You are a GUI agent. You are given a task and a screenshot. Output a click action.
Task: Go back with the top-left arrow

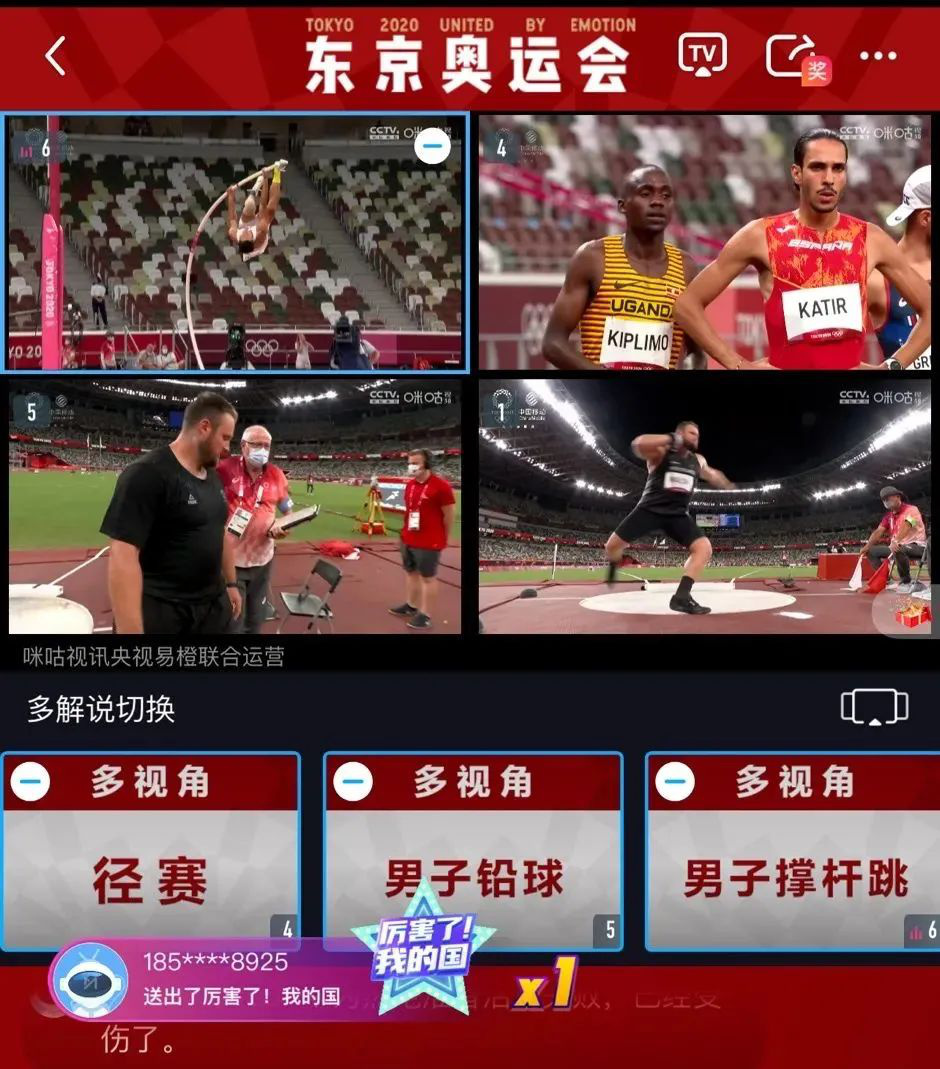(x=55, y=56)
